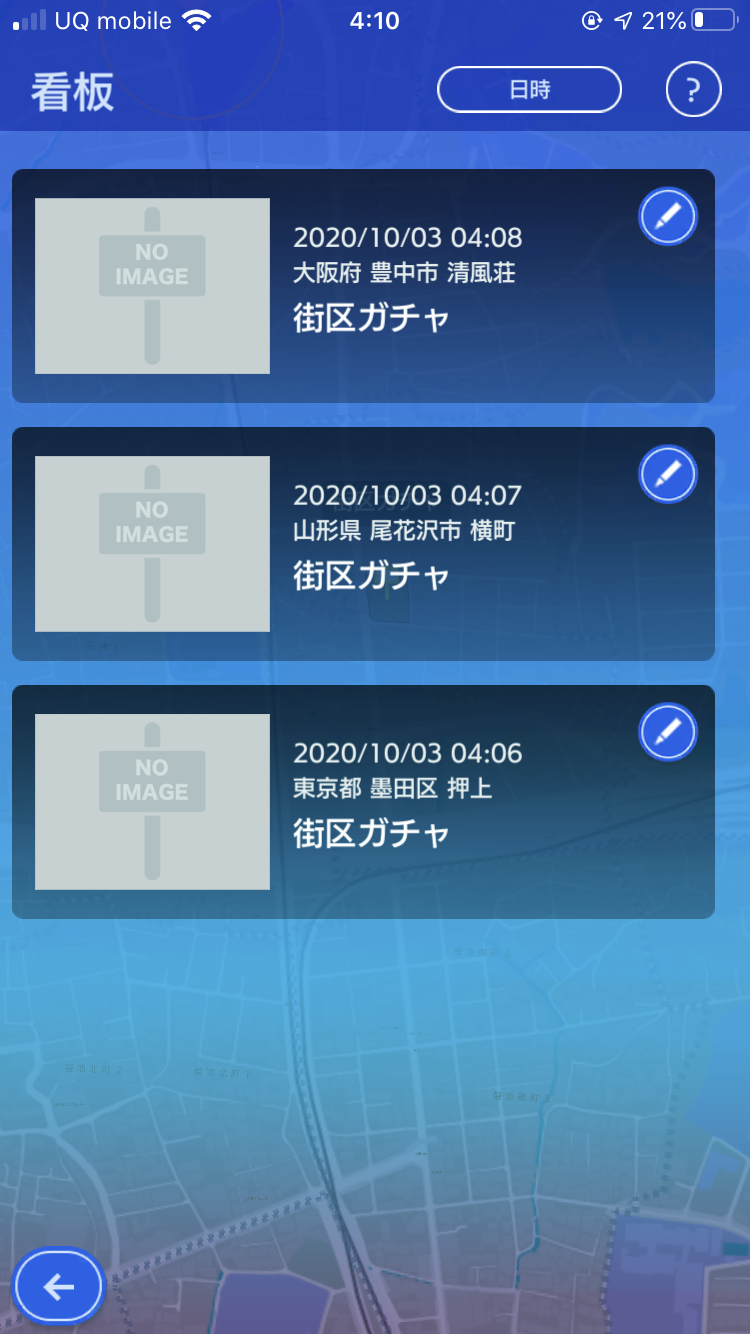The image size is (750, 1334).
Task: Edit the 東京都 墨田区 押上 signboard
Action: click(x=668, y=732)
